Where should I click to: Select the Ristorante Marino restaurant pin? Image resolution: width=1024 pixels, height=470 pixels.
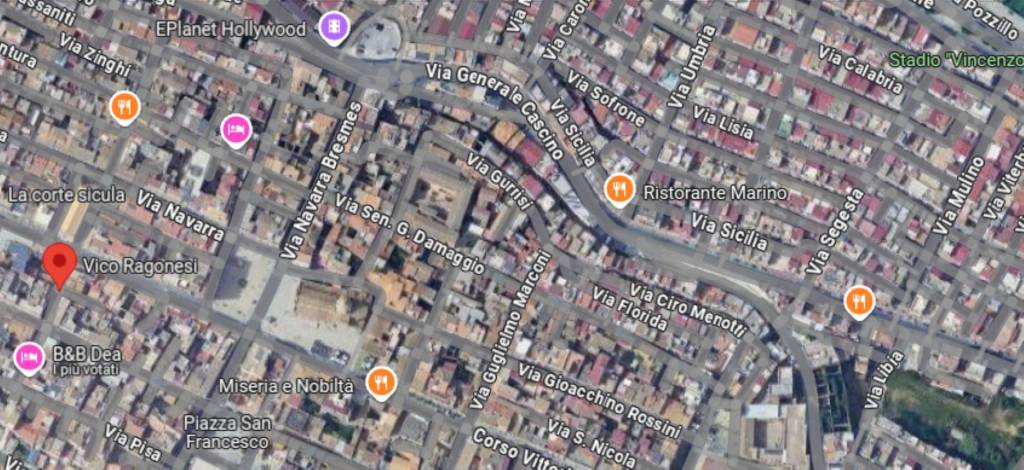click(x=620, y=189)
